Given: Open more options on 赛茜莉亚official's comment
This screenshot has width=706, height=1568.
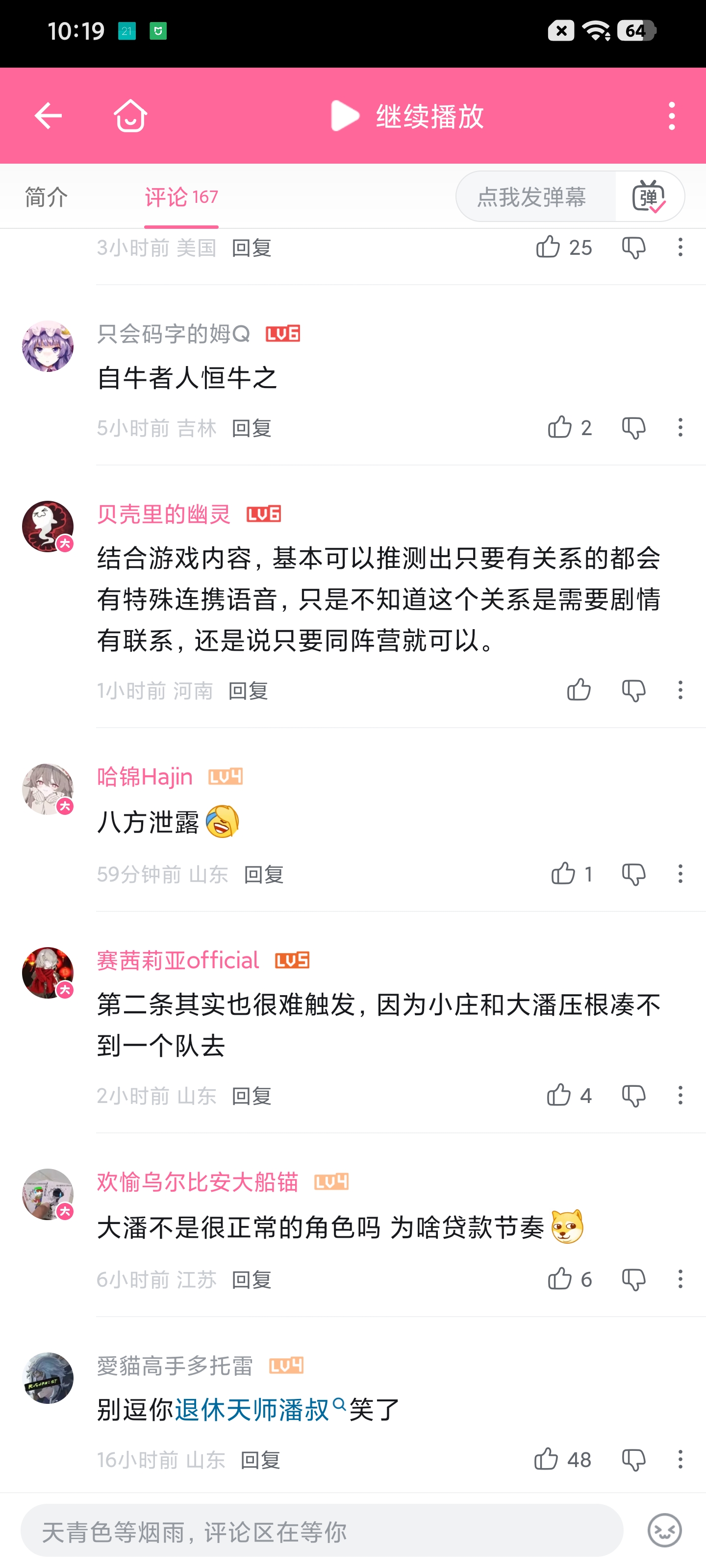Looking at the screenshot, I should [681, 1096].
